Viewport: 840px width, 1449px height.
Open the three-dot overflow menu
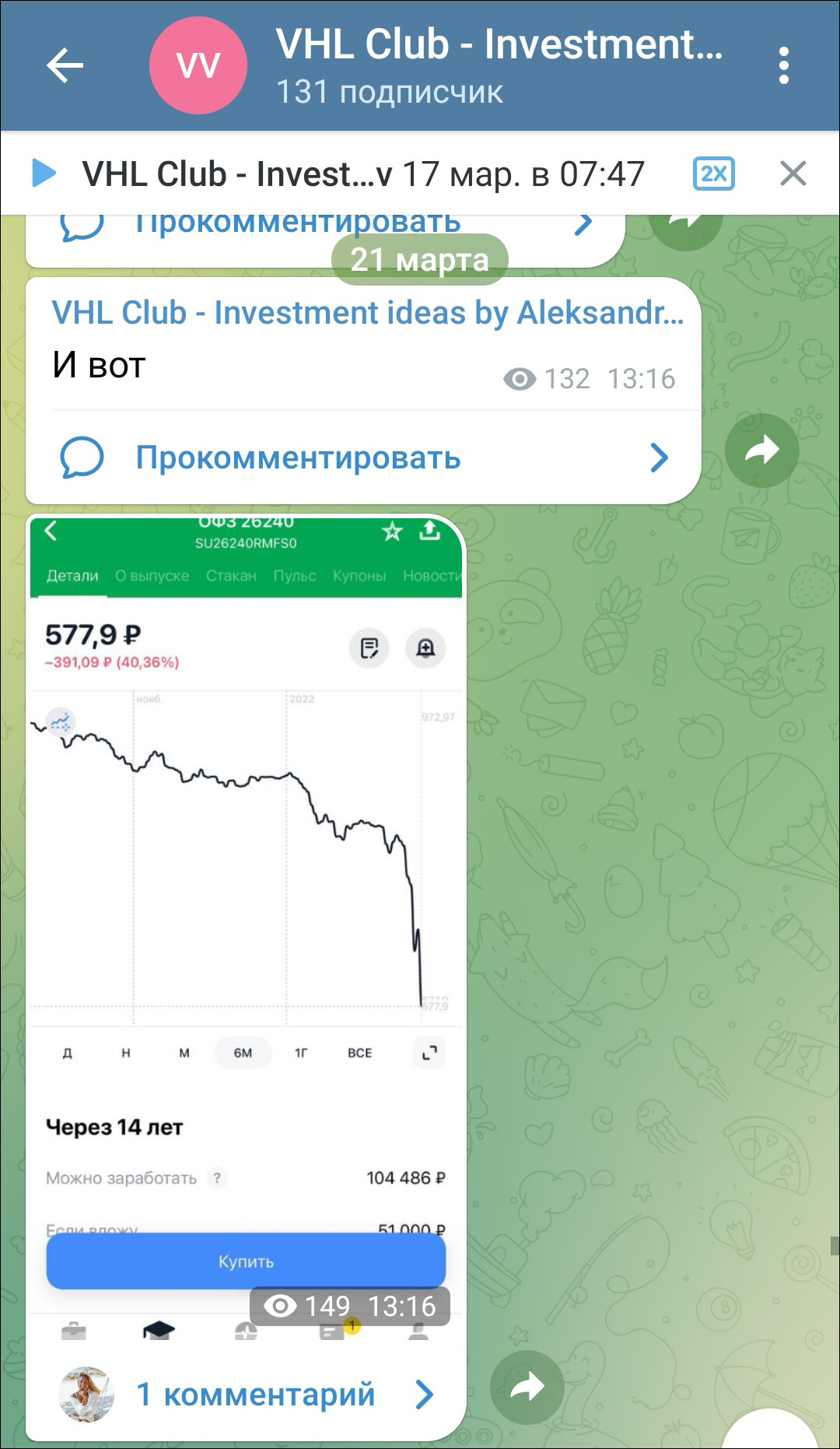point(783,65)
